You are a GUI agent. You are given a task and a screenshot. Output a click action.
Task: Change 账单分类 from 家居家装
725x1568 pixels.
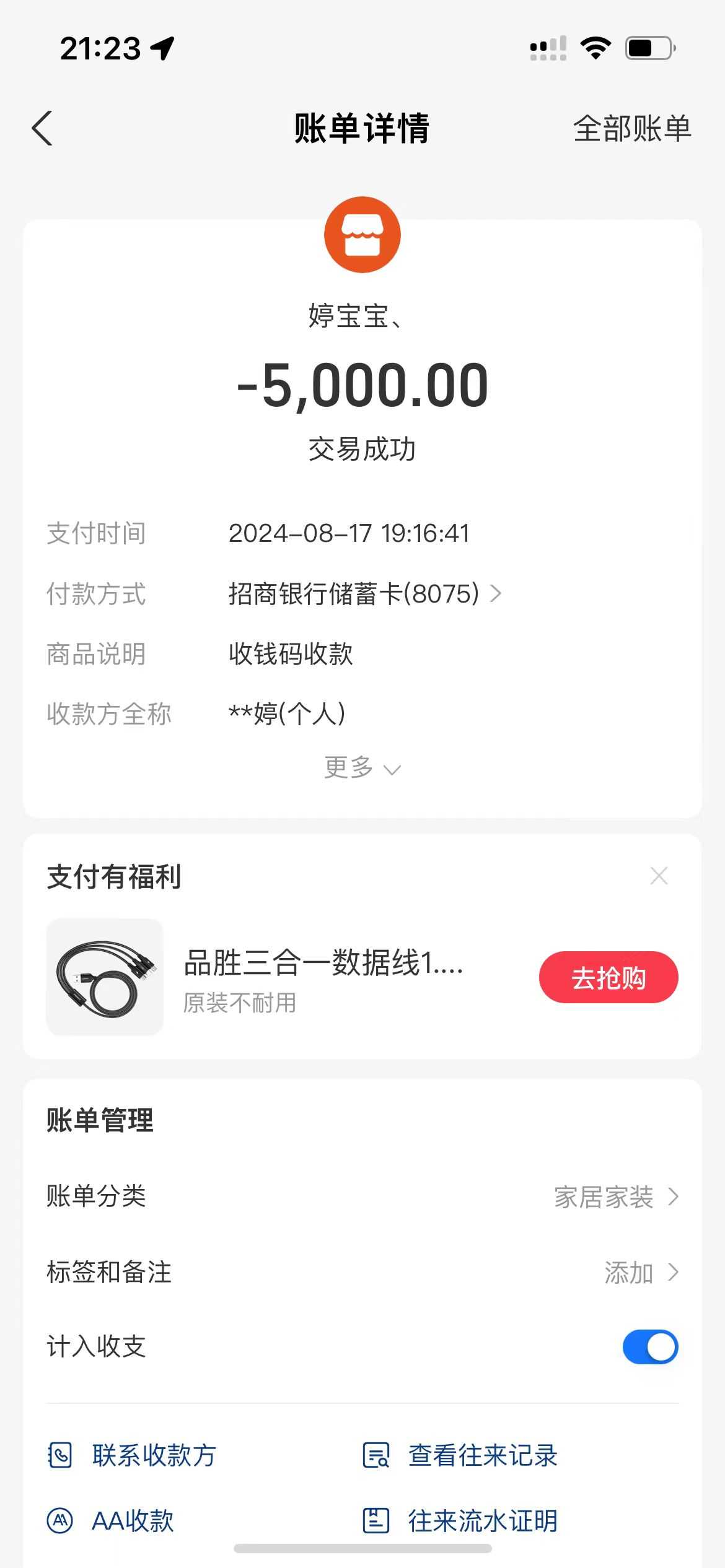click(x=615, y=1196)
